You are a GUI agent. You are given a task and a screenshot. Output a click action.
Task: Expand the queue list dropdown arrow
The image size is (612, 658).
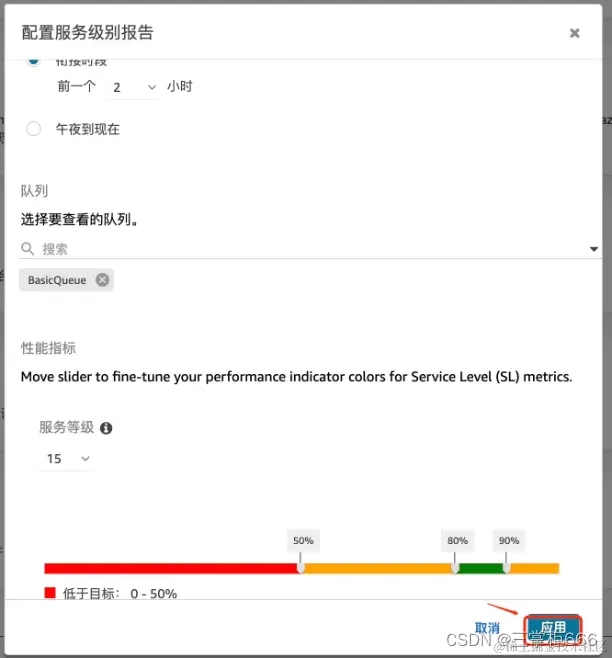coord(594,249)
